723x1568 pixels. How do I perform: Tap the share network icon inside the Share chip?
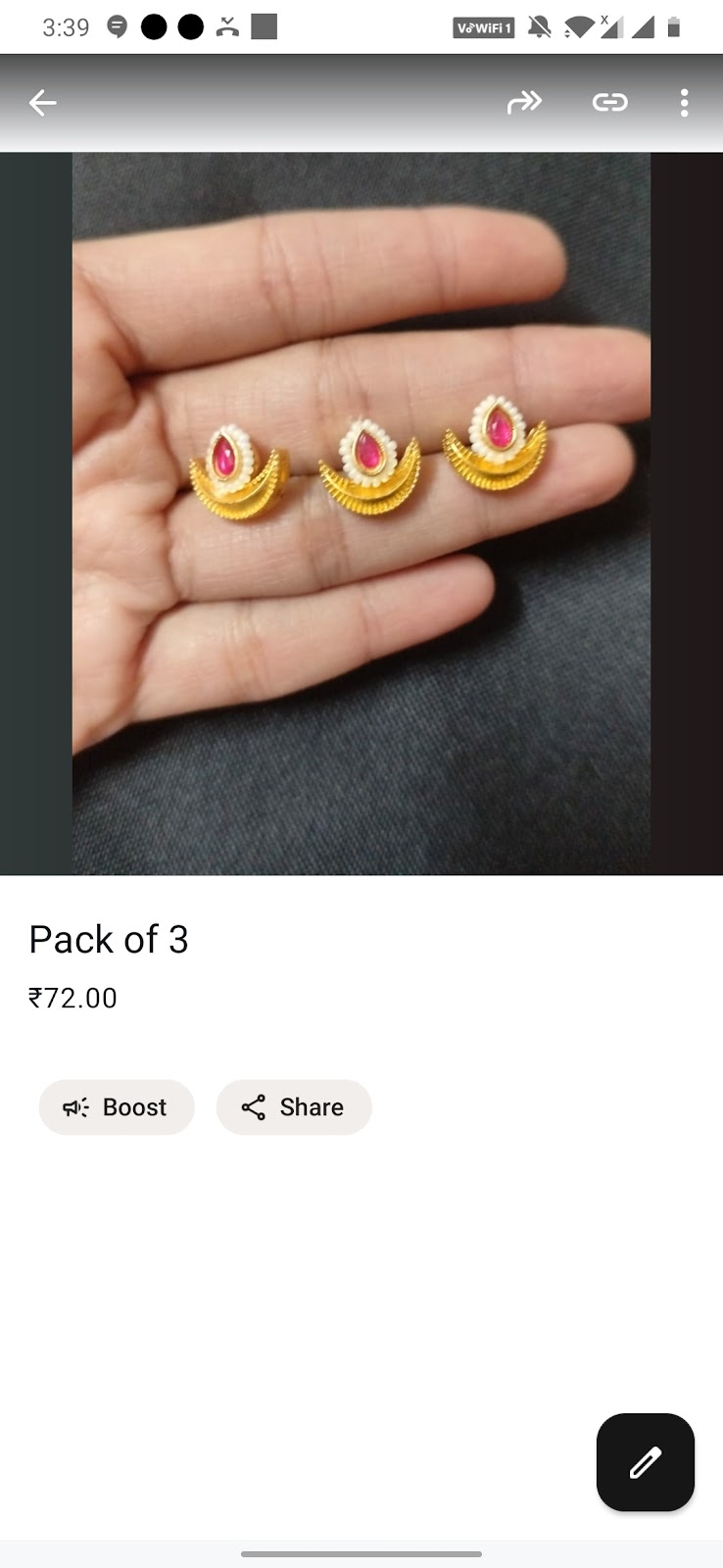pyautogui.click(x=254, y=1107)
